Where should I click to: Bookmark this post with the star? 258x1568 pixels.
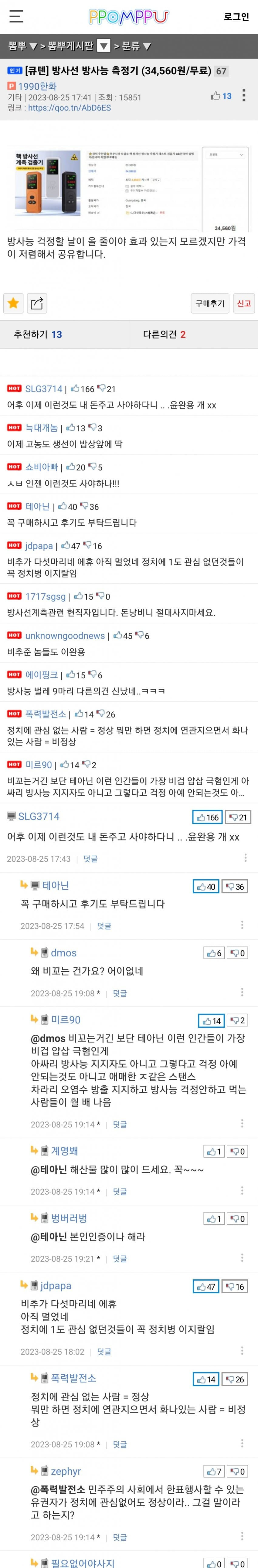[14, 303]
